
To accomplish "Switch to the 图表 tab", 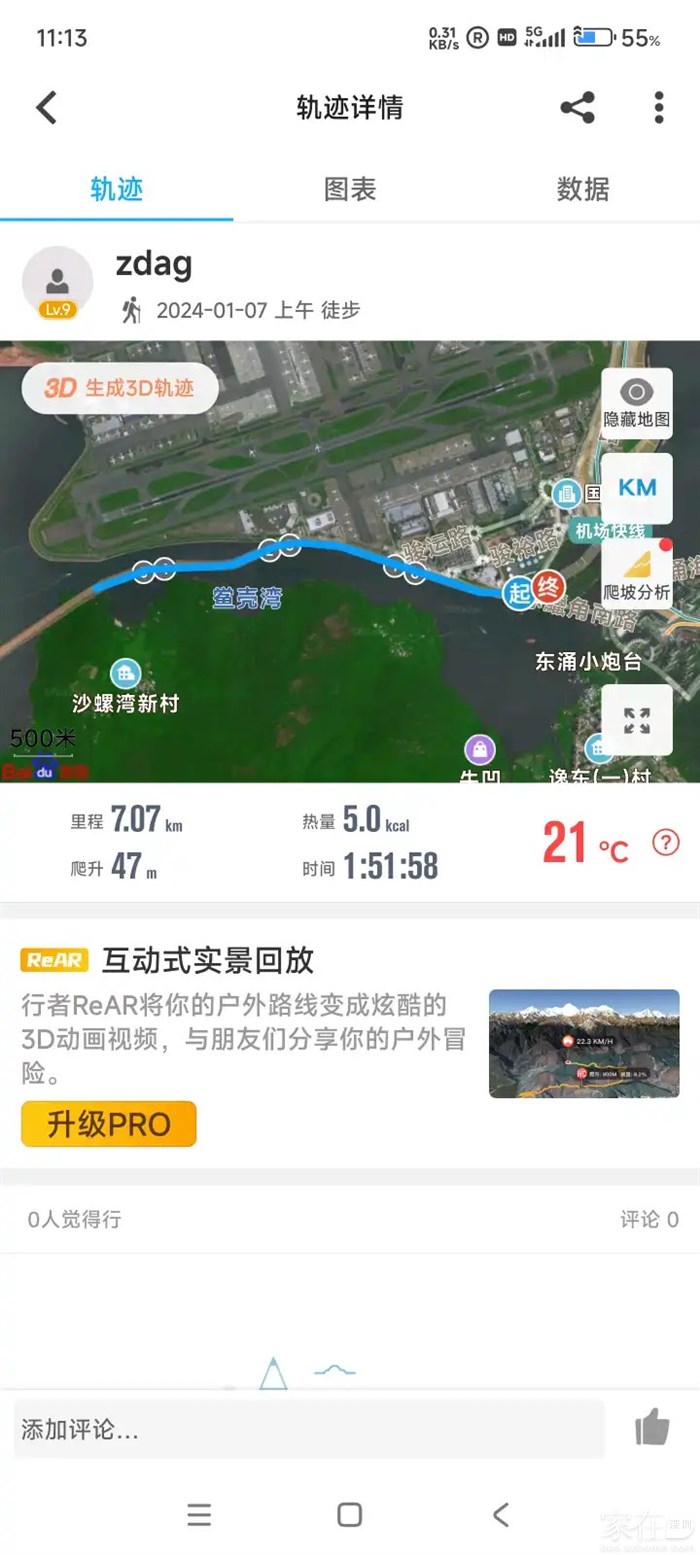I will [350, 189].
